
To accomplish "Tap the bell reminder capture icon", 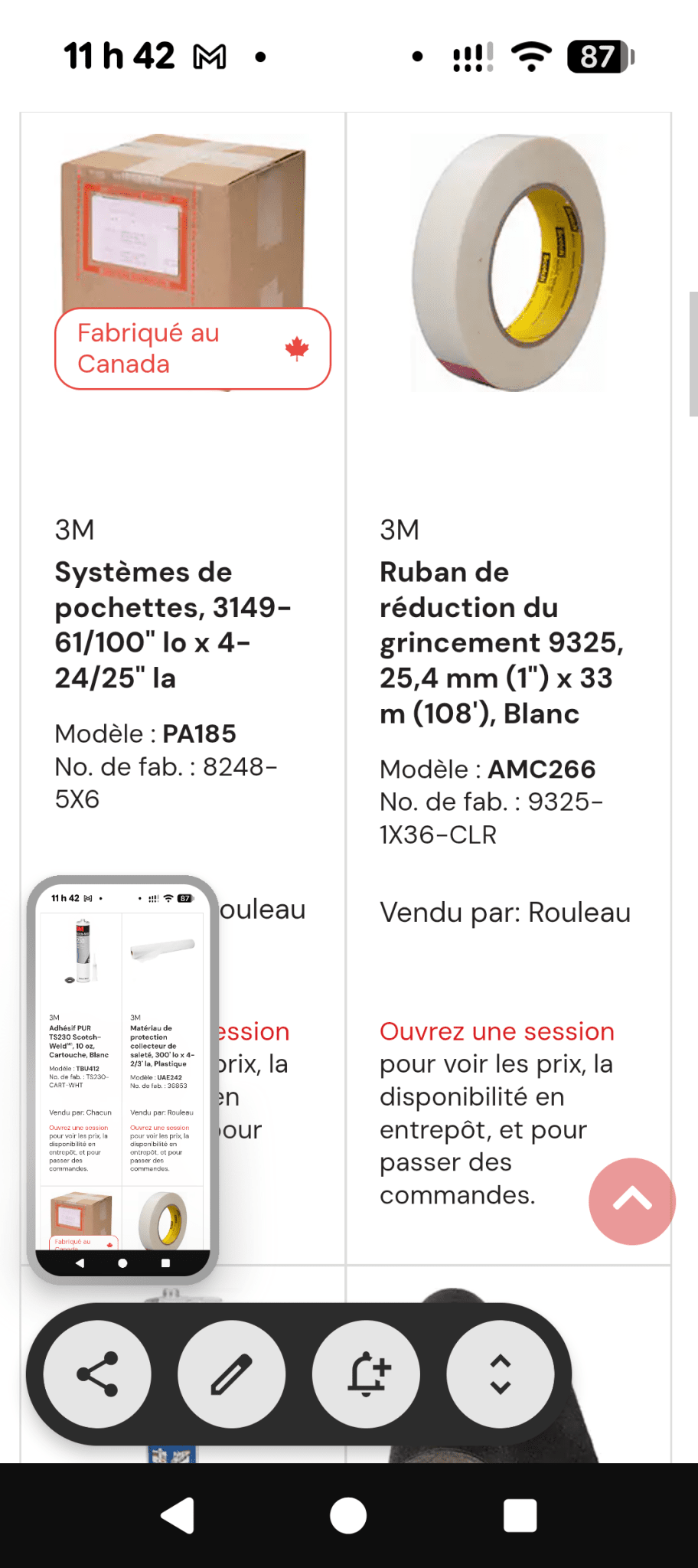I will 367,1373.
